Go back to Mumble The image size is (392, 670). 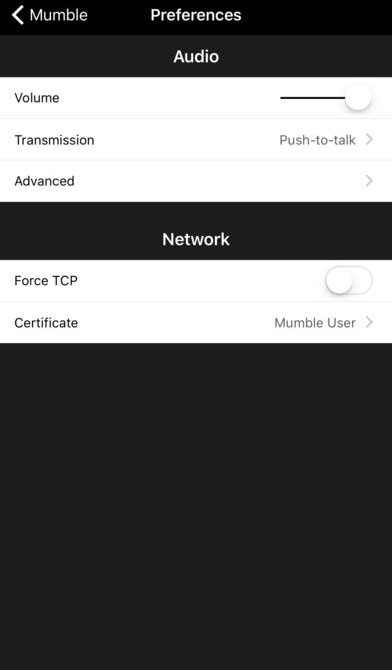(50, 15)
